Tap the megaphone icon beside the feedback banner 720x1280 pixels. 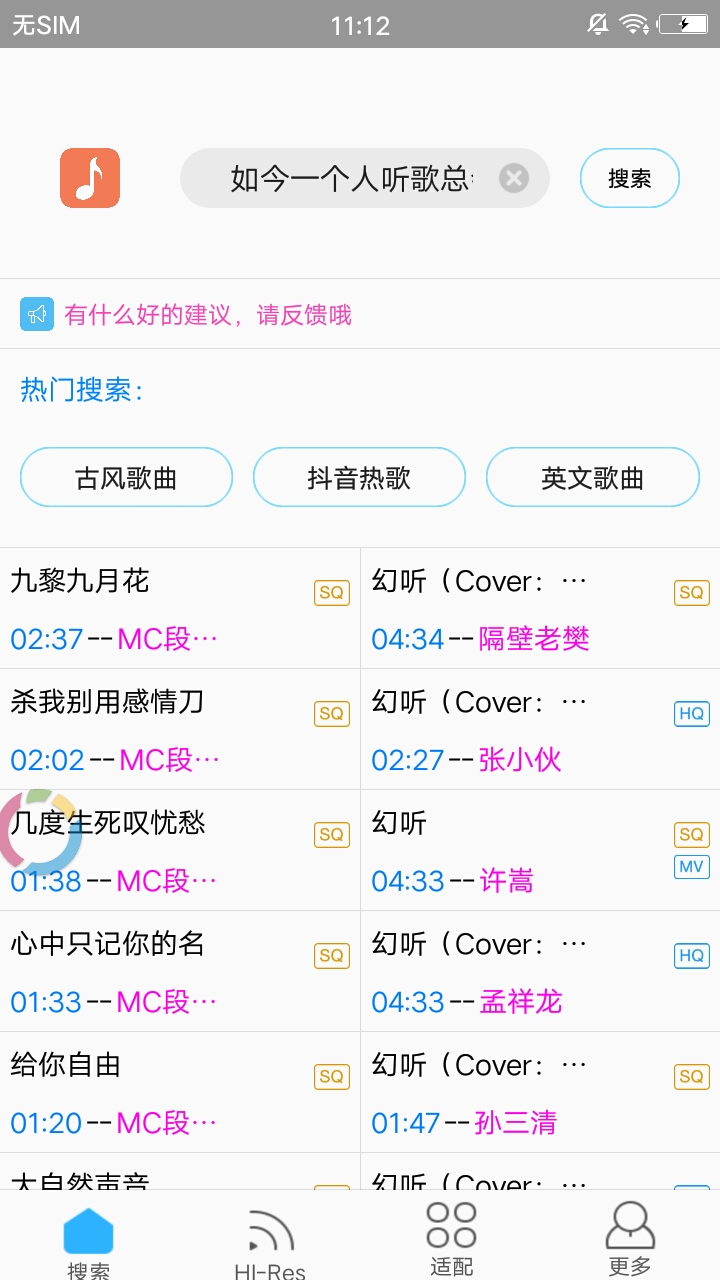(37, 314)
